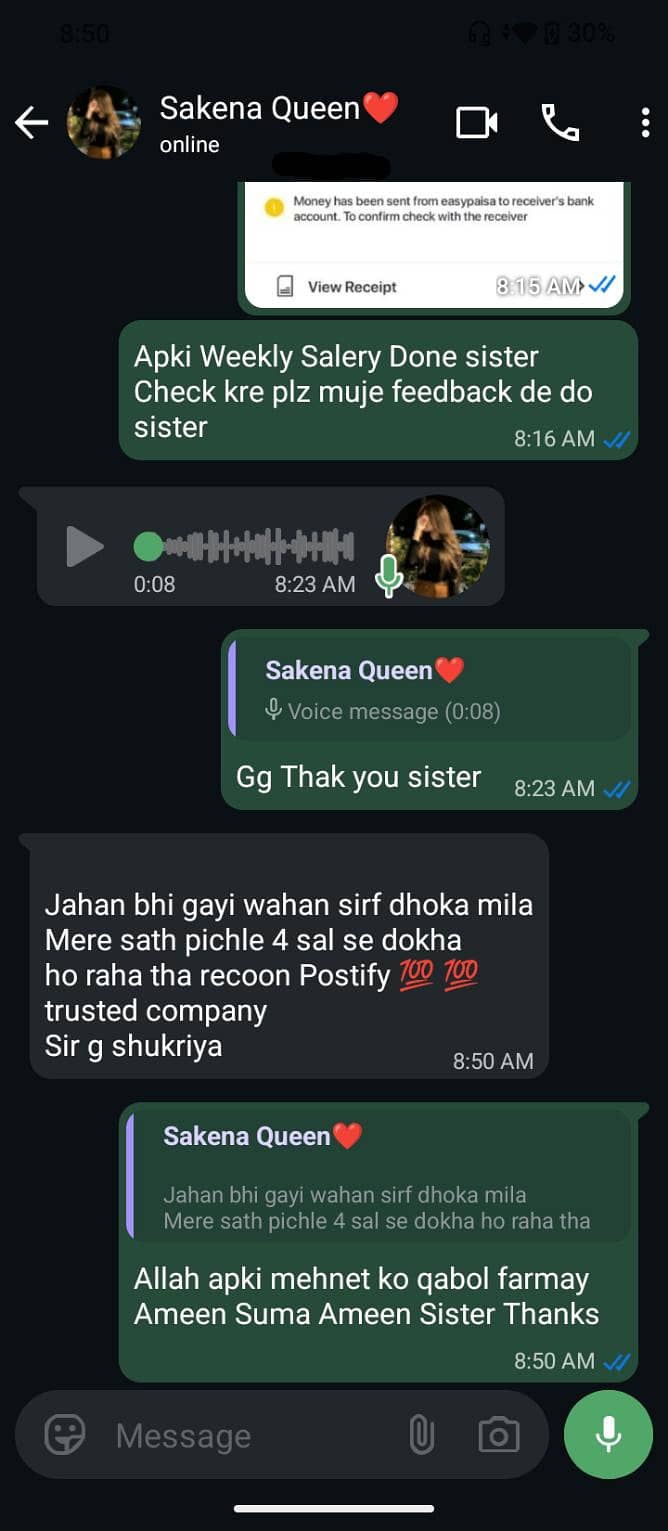Tap View Receipt on the easypaisa image
The height and width of the screenshot is (1531, 668).
coord(352,287)
